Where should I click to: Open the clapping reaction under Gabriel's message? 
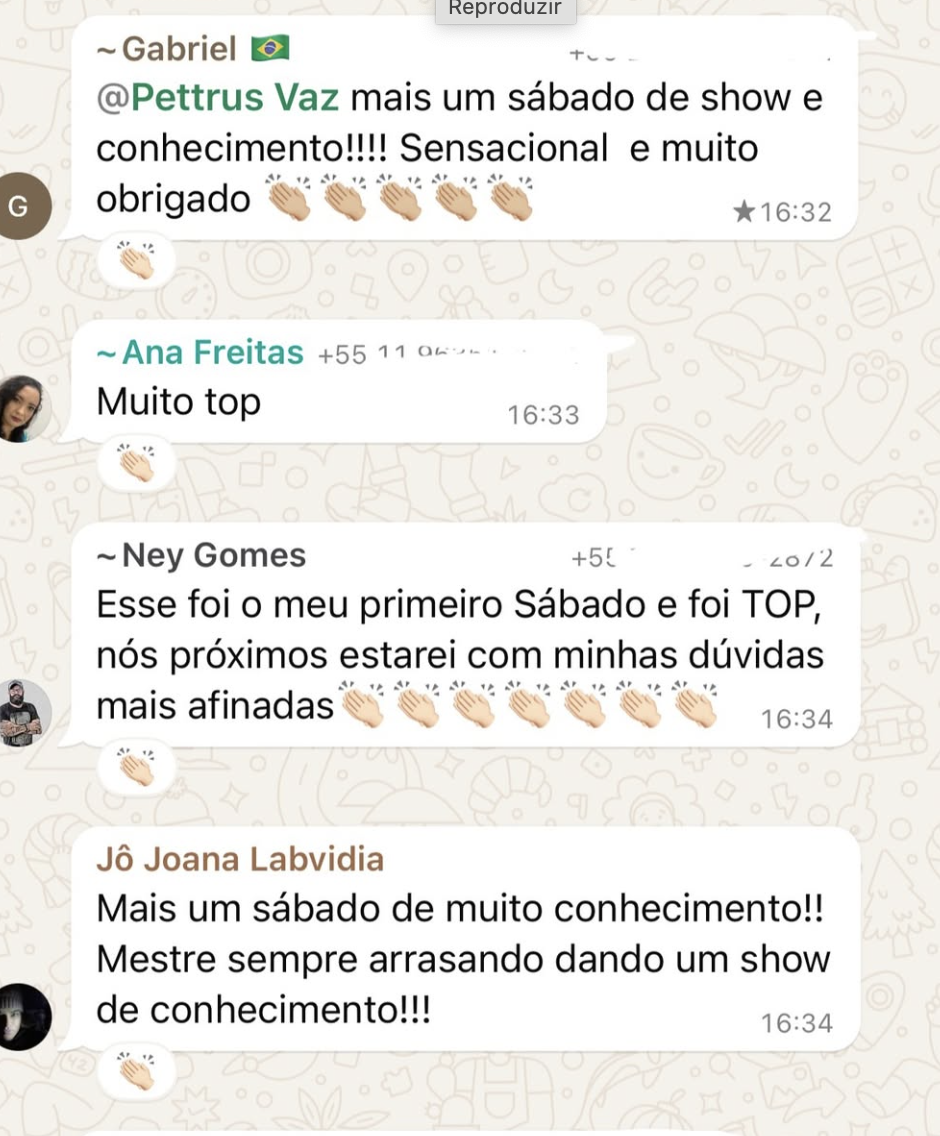(137, 261)
